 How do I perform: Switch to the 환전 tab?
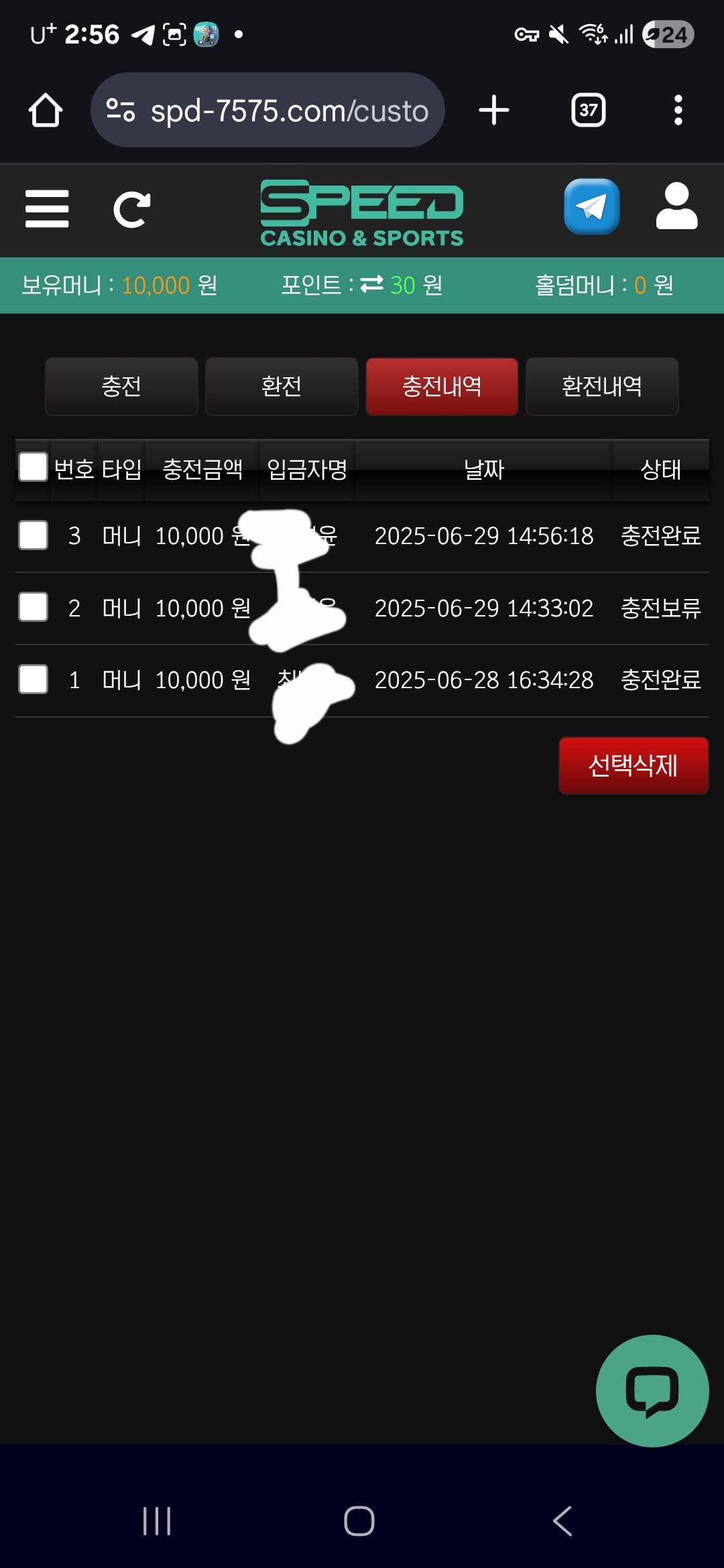[282, 387]
